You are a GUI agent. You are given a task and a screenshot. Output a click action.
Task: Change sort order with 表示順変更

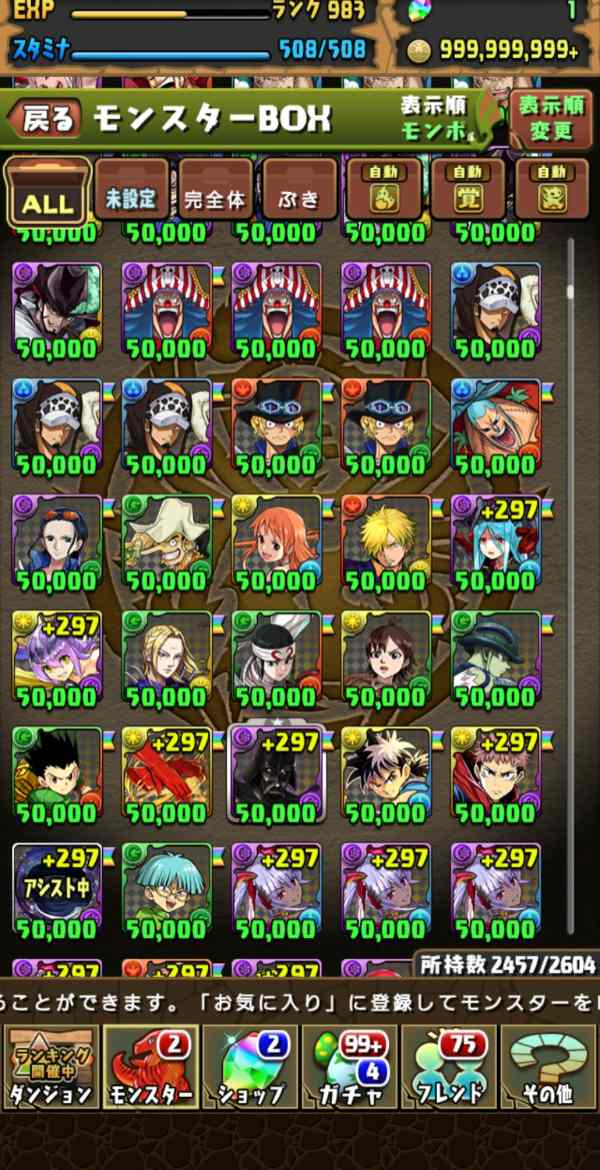551,119
